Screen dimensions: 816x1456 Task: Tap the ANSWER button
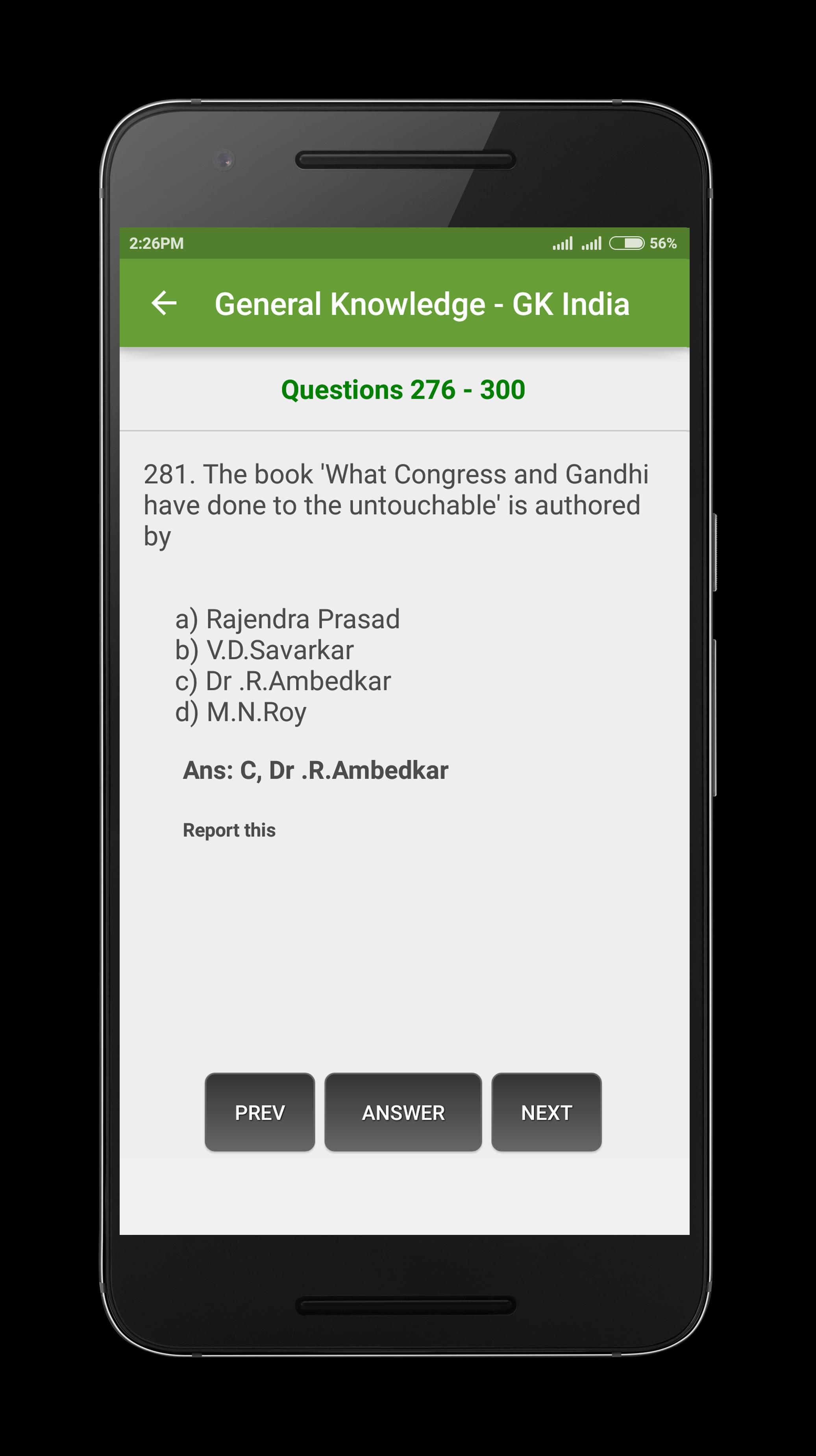(x=403, y=1112)
